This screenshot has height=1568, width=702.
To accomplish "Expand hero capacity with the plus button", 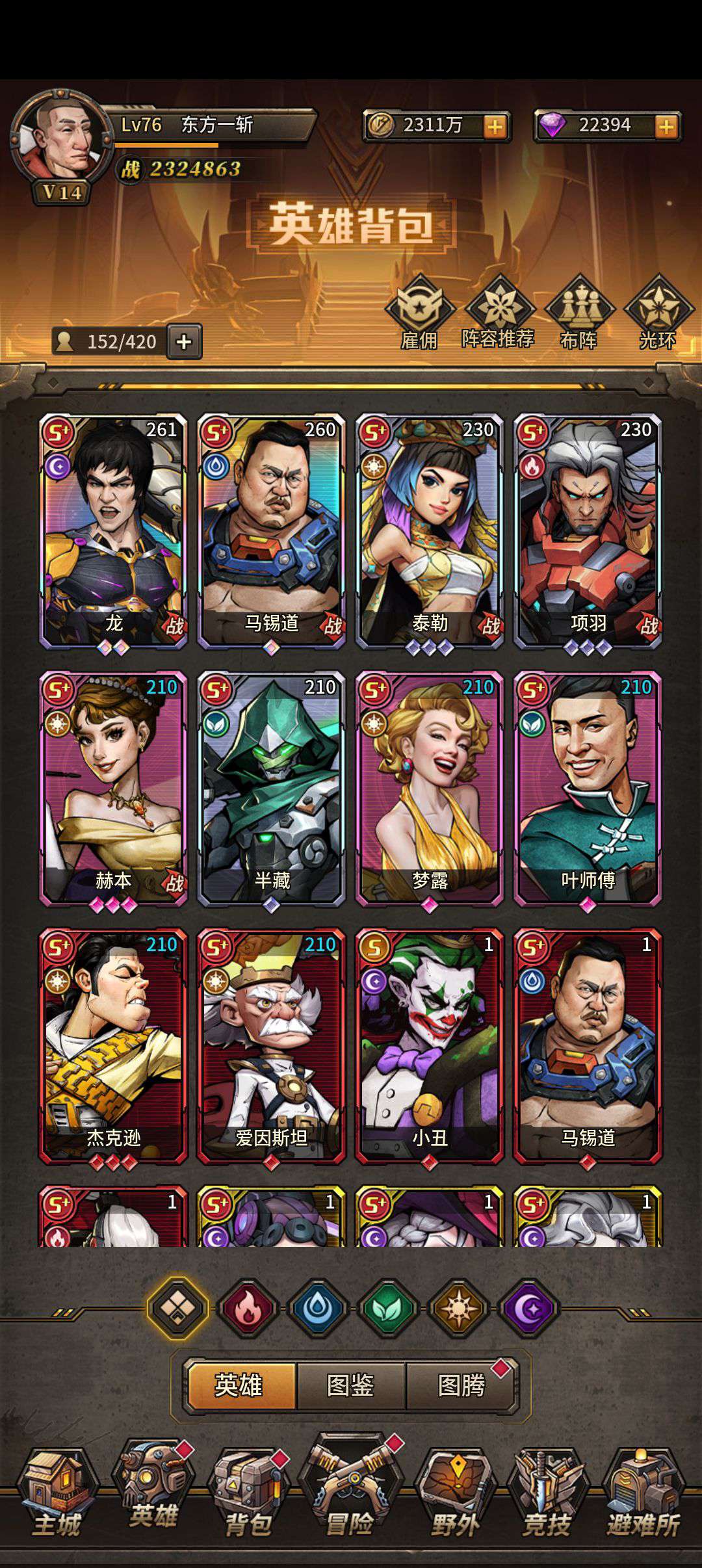I will (x=184, y=341).
